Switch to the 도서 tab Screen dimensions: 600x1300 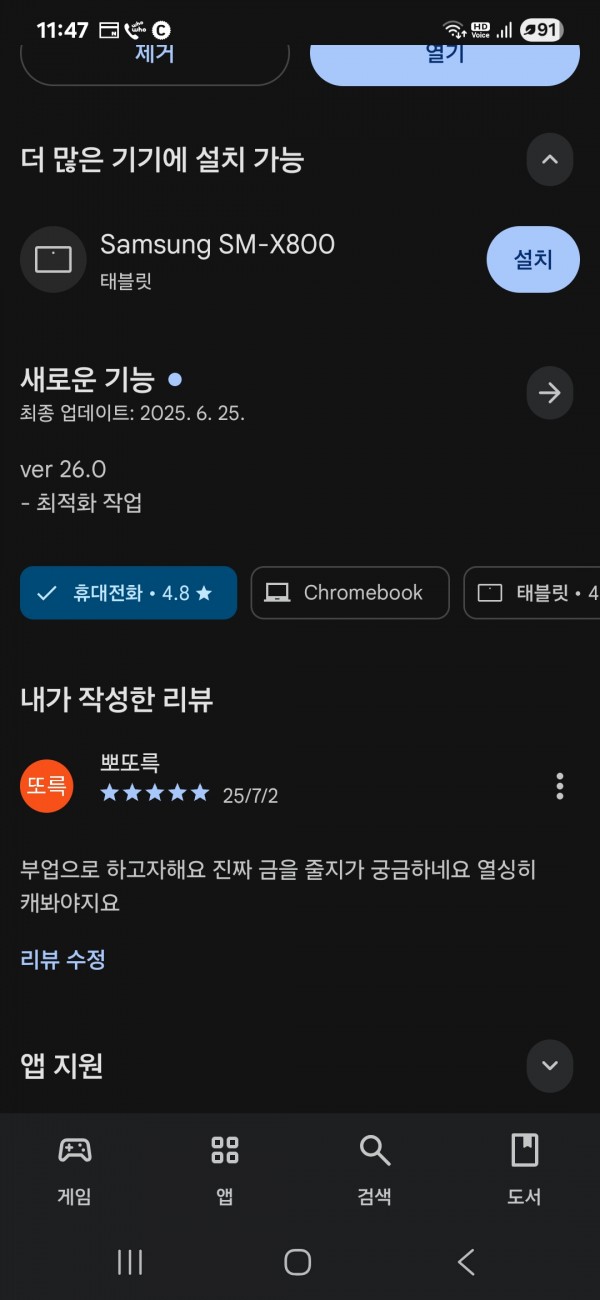pyautogui.click(x=525, y=1169)
